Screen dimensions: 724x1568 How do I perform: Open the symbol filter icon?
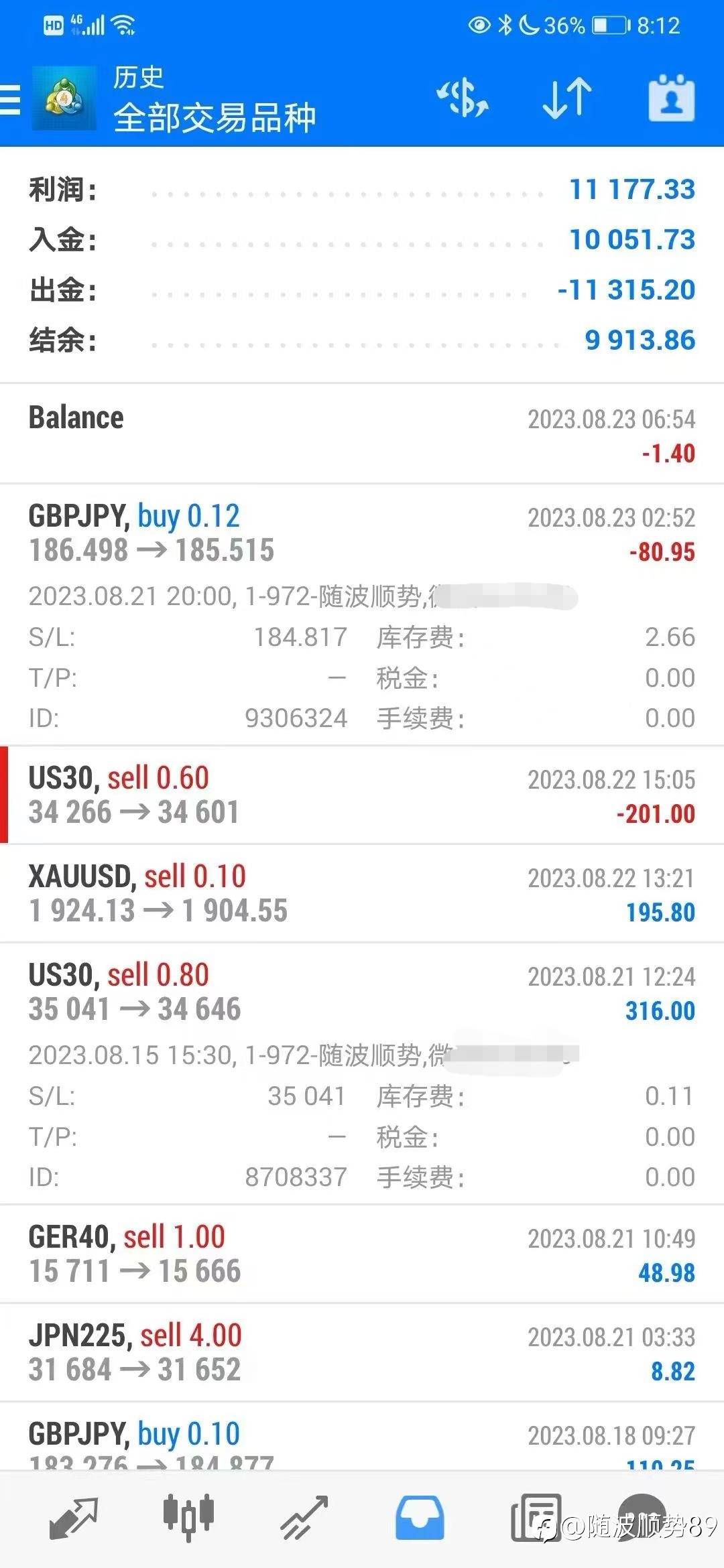click(463, 99)
